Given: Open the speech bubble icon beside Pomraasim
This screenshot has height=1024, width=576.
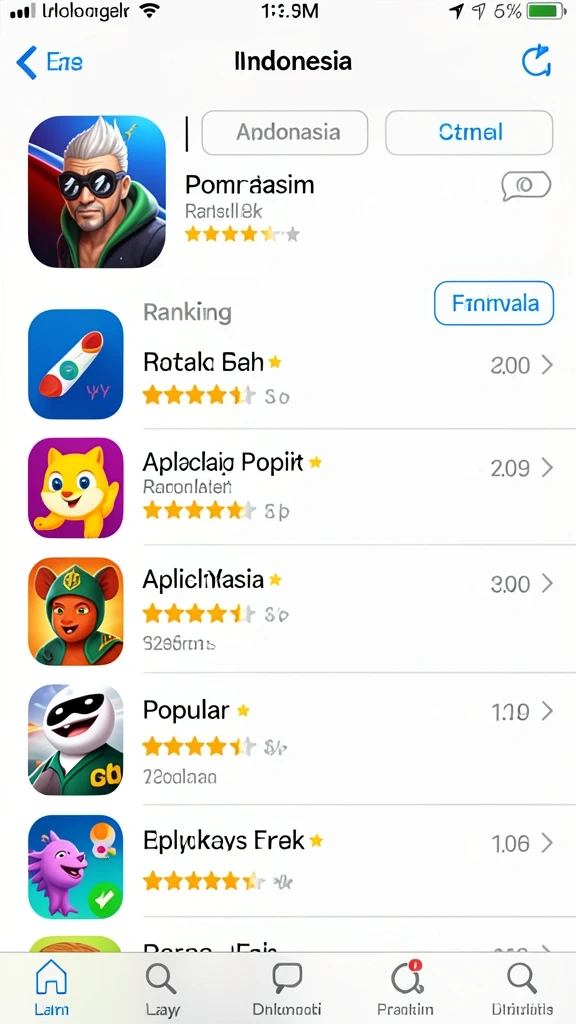Looking at the screenshot, I should point(526,186).
